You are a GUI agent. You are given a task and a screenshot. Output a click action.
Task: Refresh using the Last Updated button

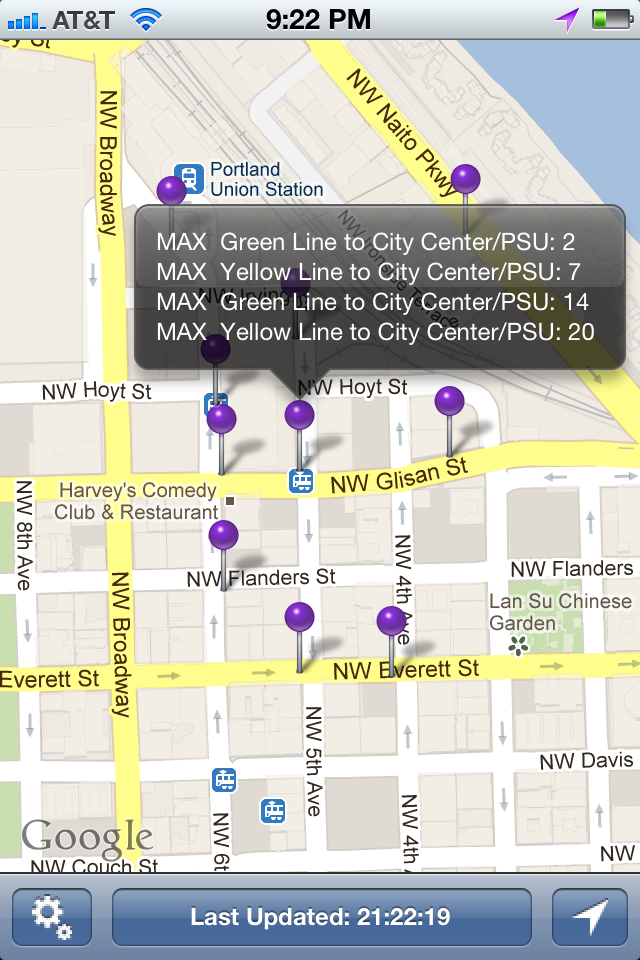click(x=321, y=917)
